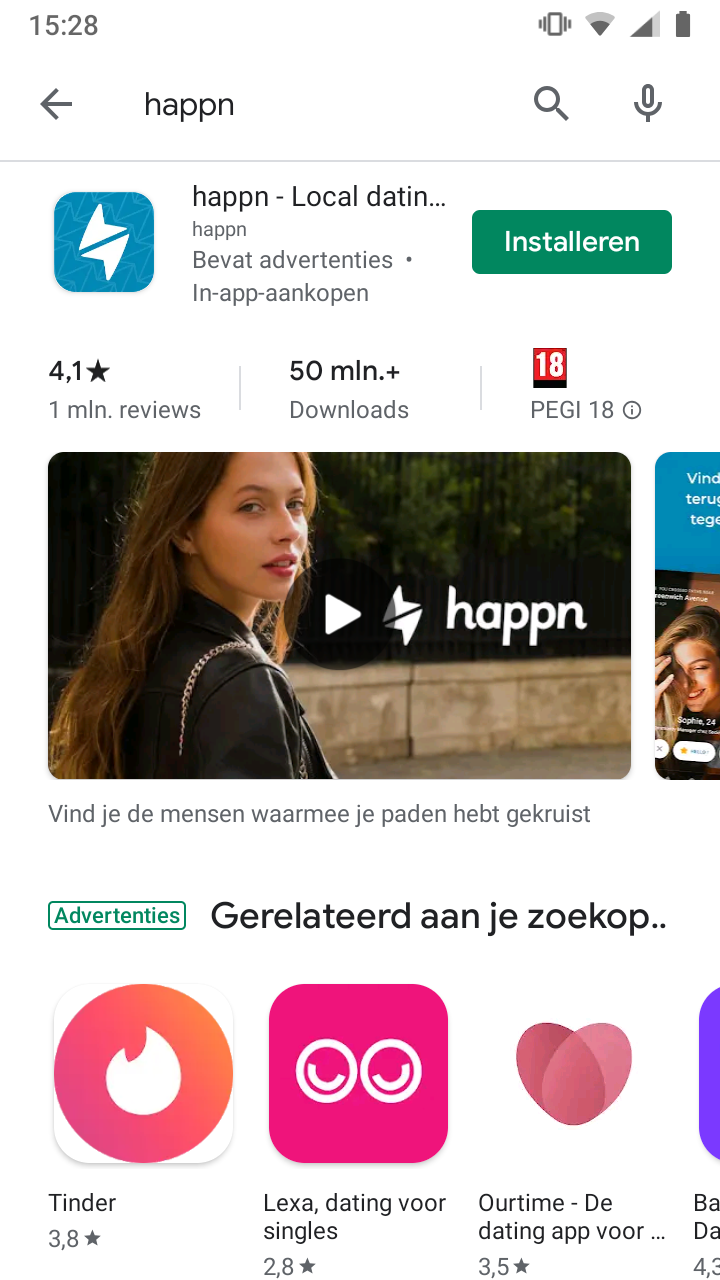720x1280 pixels.
Task: Select the Tinder app icon
Action: click(x=143, y=1073)
